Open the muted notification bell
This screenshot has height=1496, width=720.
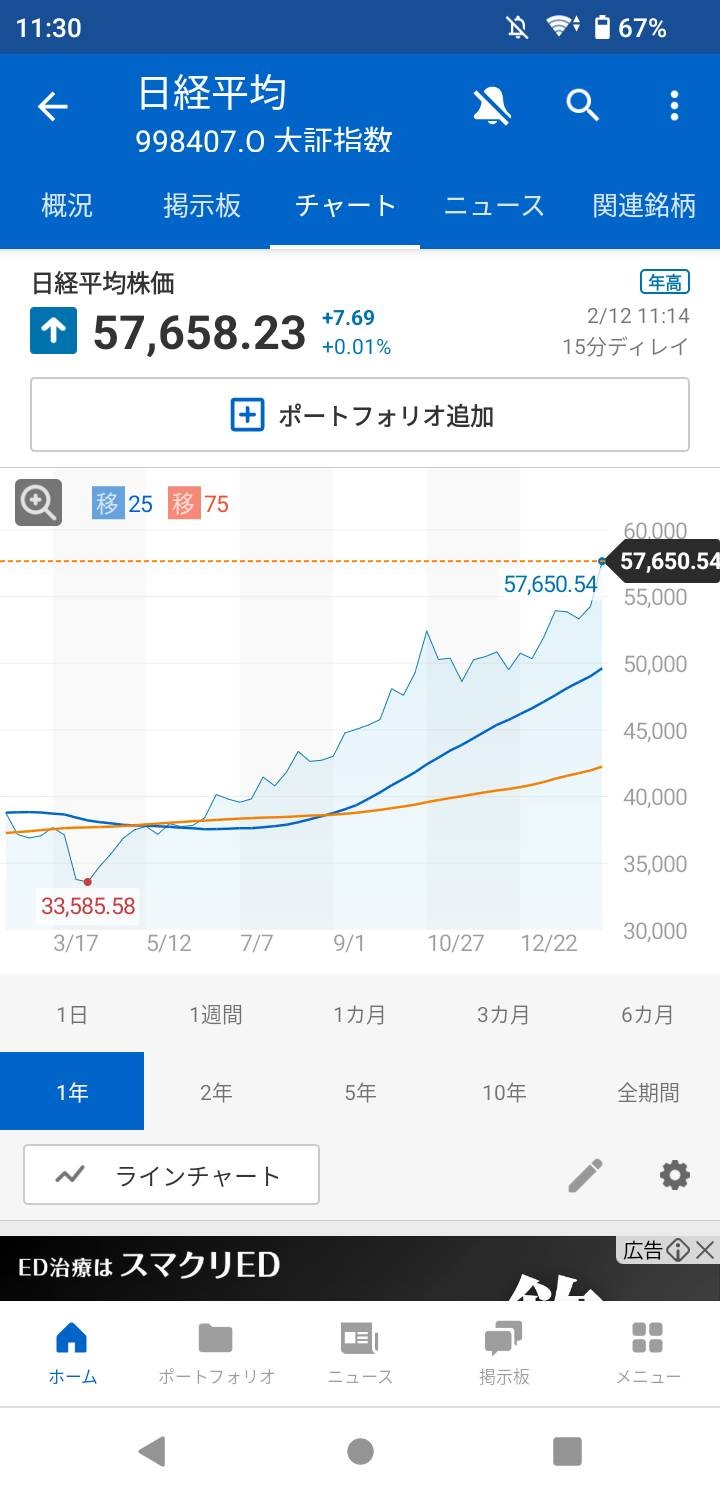(x=490, y=105)
